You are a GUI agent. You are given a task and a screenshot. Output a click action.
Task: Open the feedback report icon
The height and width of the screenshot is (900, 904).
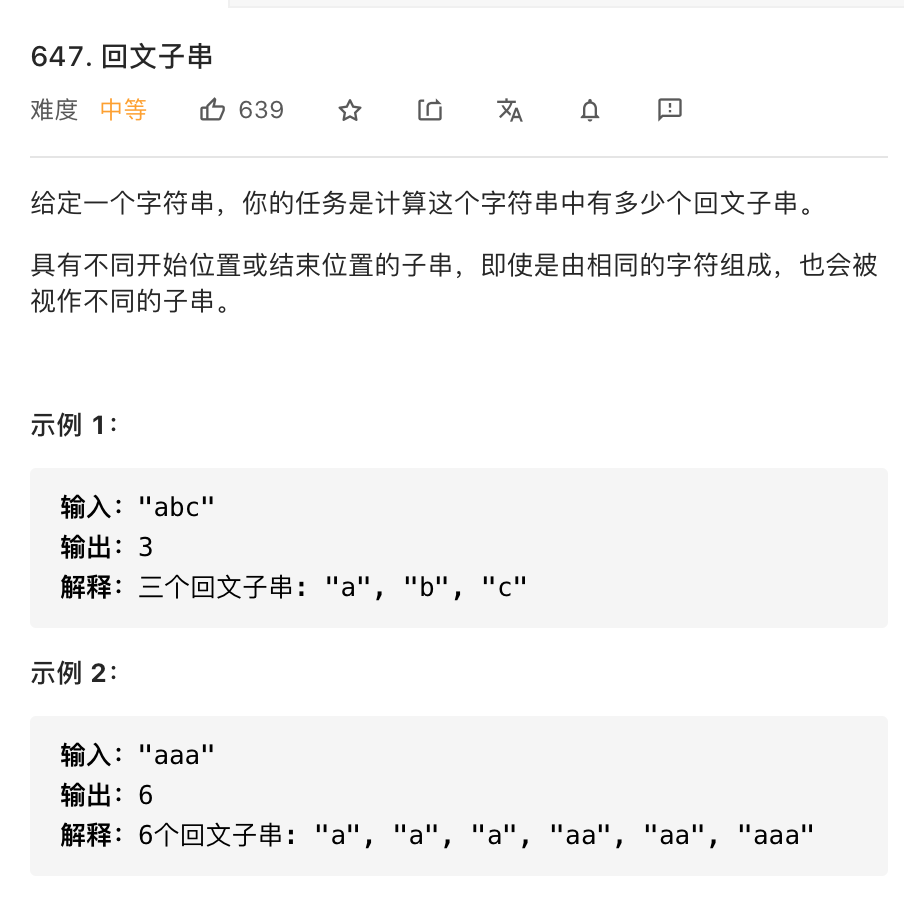pyautogui.click(x=670, y=109)
